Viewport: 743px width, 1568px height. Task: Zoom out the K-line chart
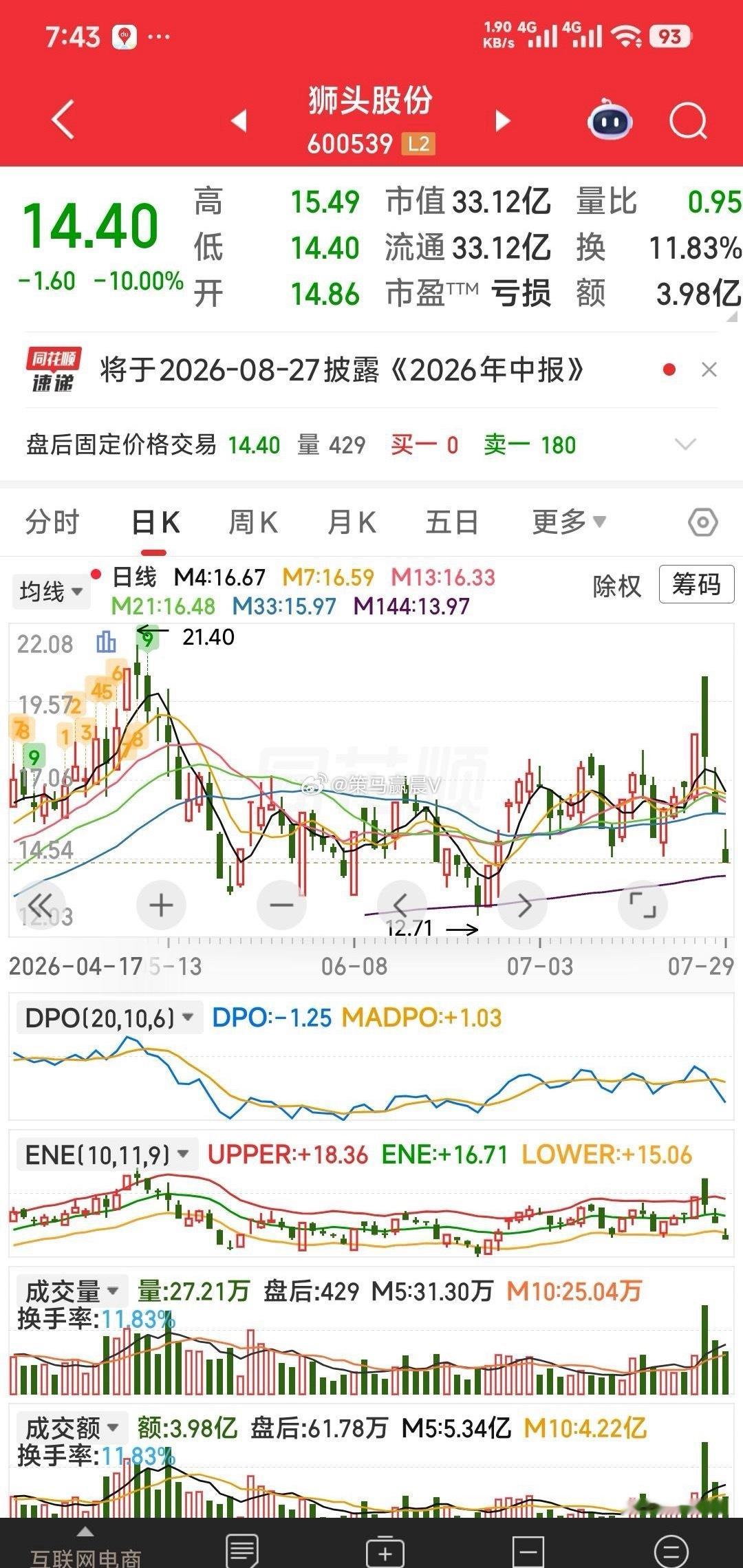(281, 905)
